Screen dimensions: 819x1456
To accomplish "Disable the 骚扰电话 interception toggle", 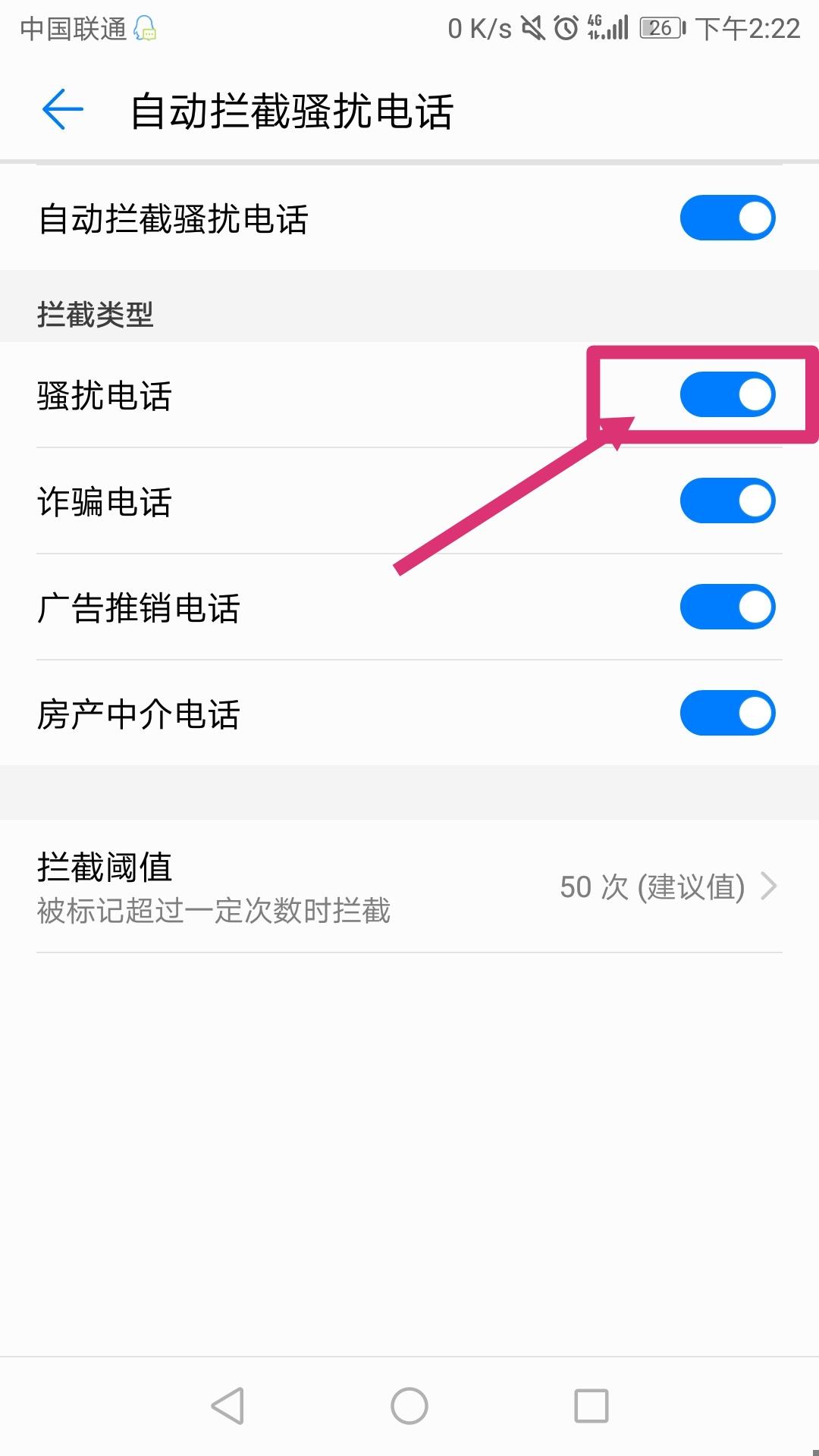I will click(x=727, y=394).
